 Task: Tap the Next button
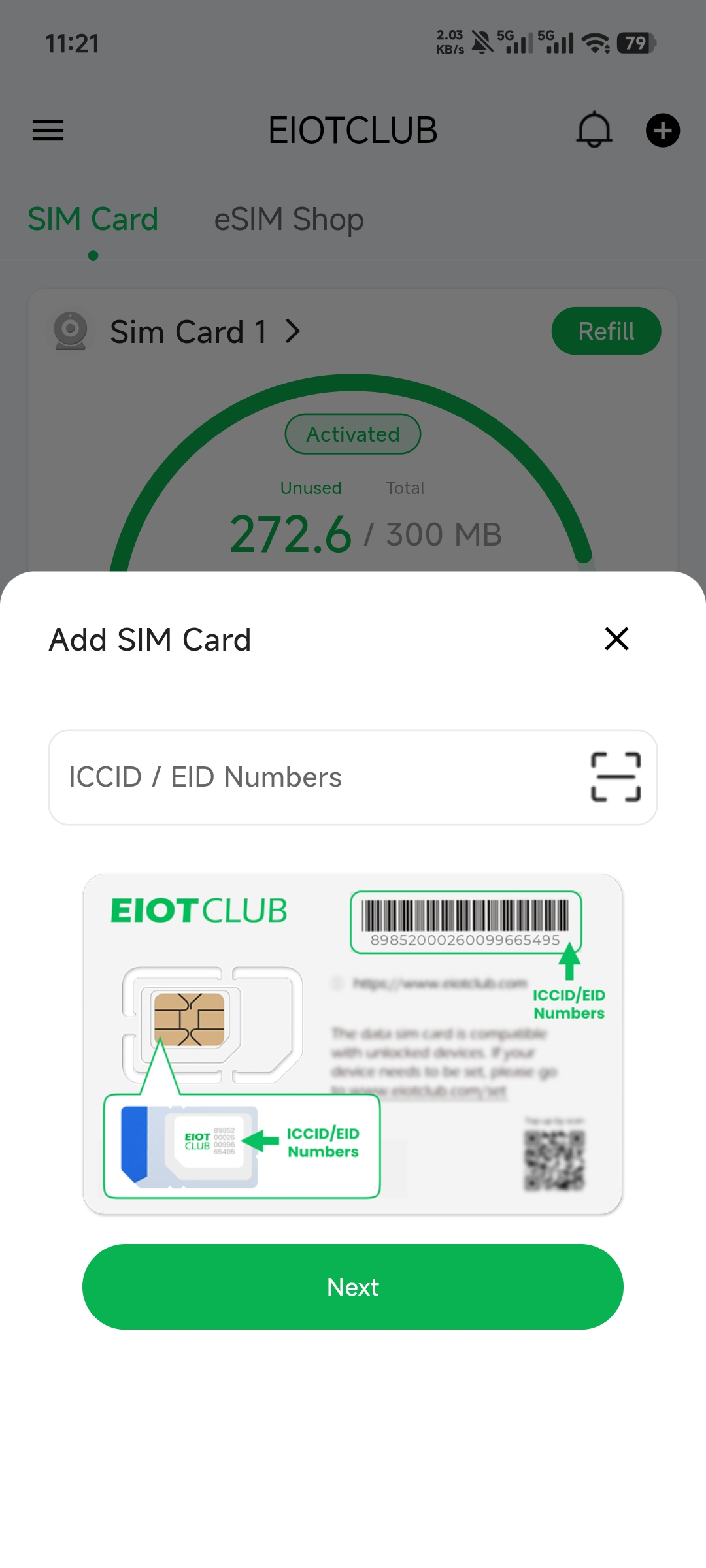[x=353, y=1287]
